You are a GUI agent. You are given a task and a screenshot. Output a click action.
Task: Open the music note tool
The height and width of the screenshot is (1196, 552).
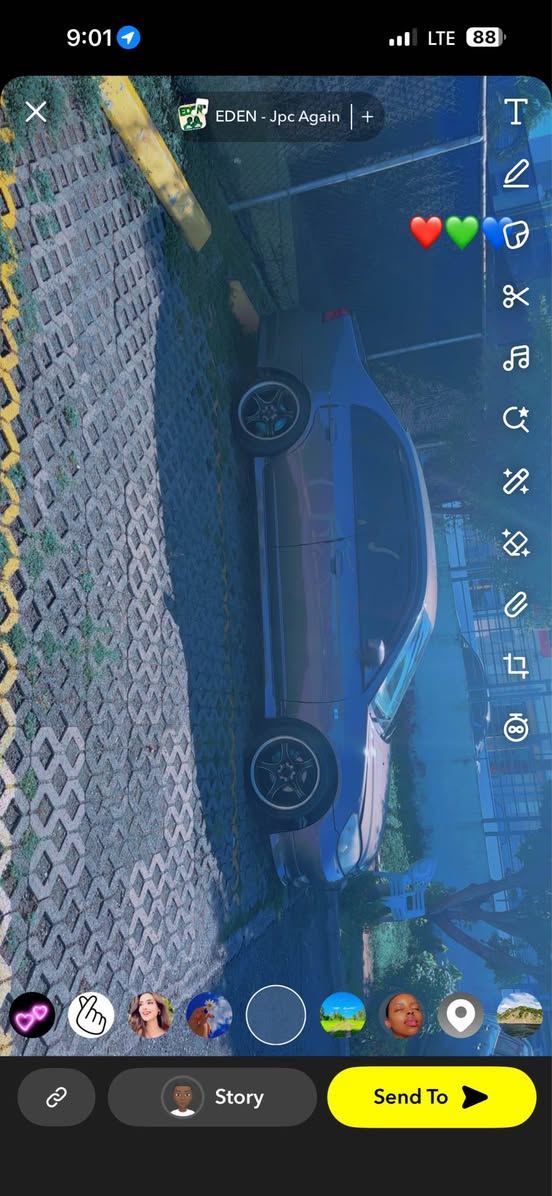click(516, 358)
